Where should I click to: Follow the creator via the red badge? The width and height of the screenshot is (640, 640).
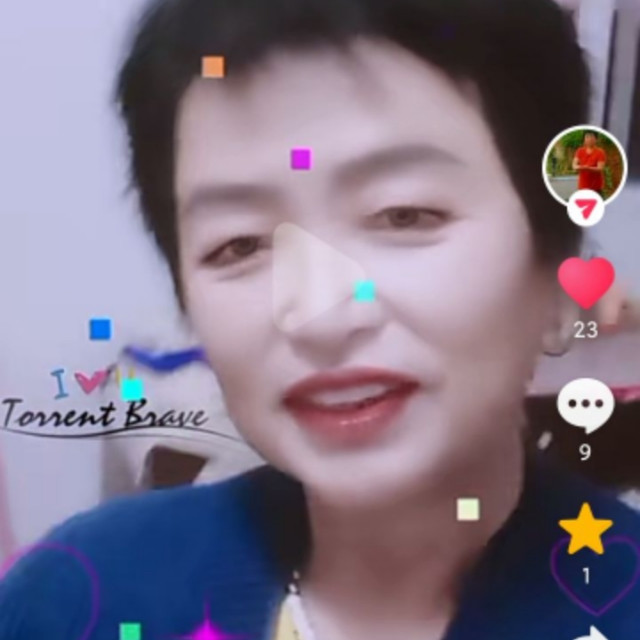pyautogui.click(x=585, y=209)
